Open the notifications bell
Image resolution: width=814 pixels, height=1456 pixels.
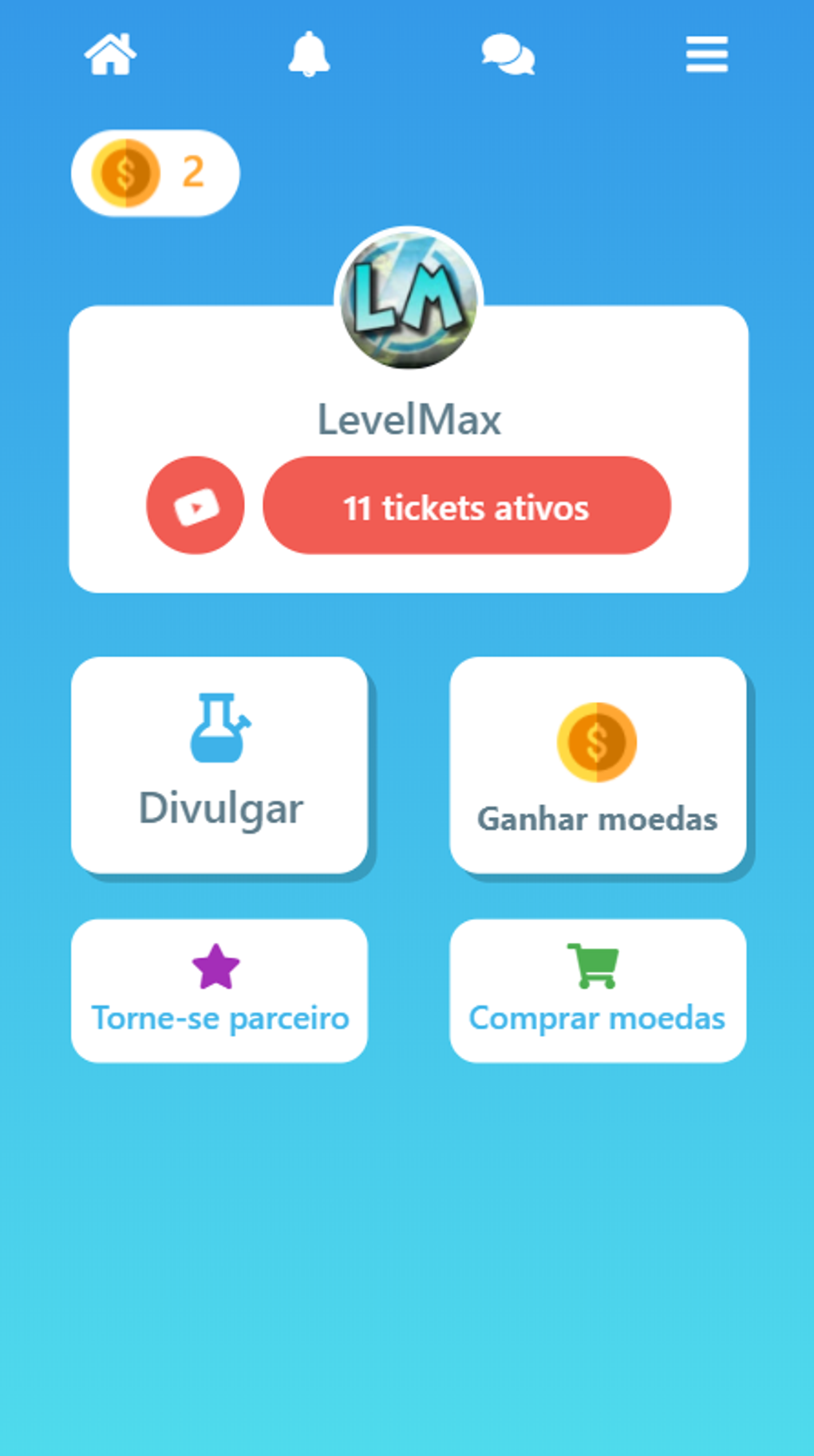(x=309, y=54)
